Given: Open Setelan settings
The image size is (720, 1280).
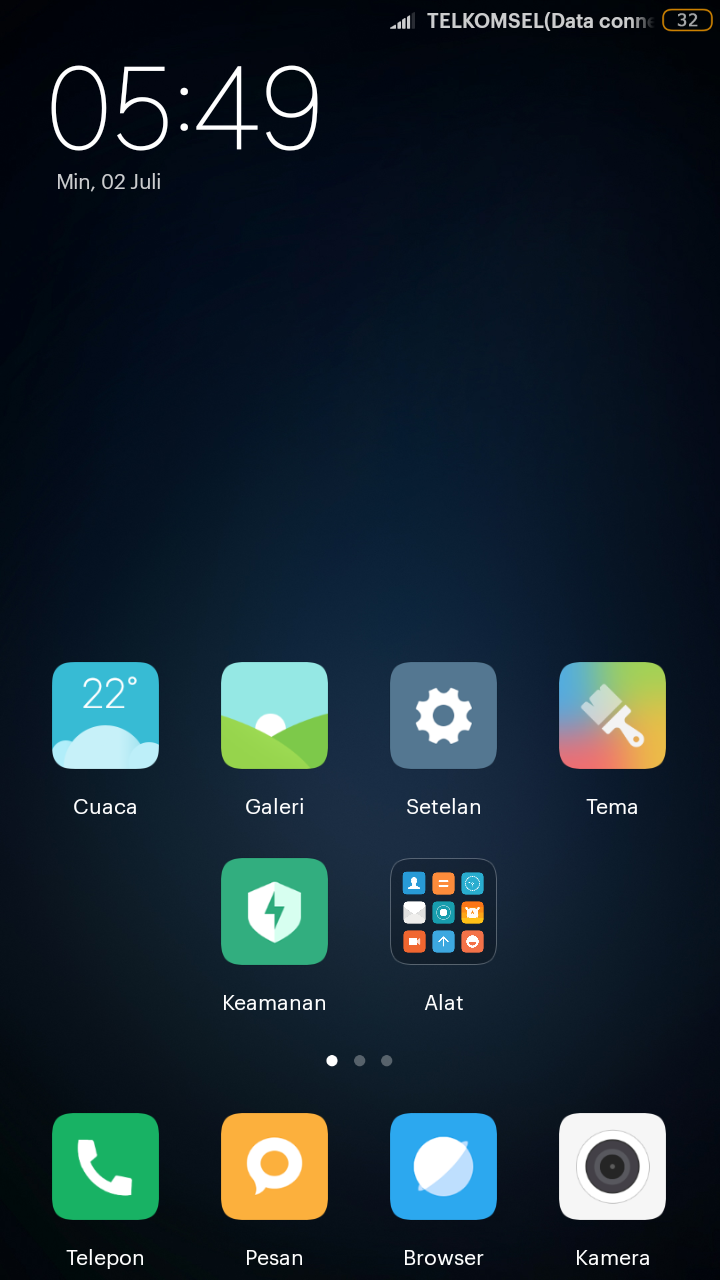Looking at the screenshot, I should click(443, 715).
